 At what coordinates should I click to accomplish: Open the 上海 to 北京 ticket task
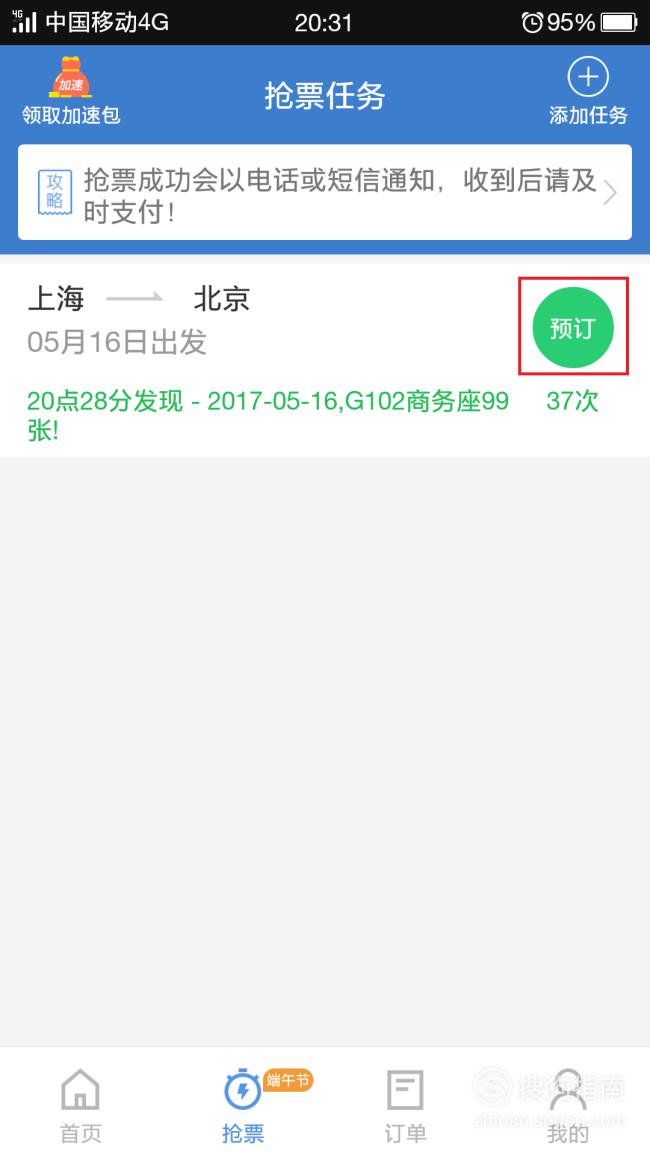[x=325, y=360]
